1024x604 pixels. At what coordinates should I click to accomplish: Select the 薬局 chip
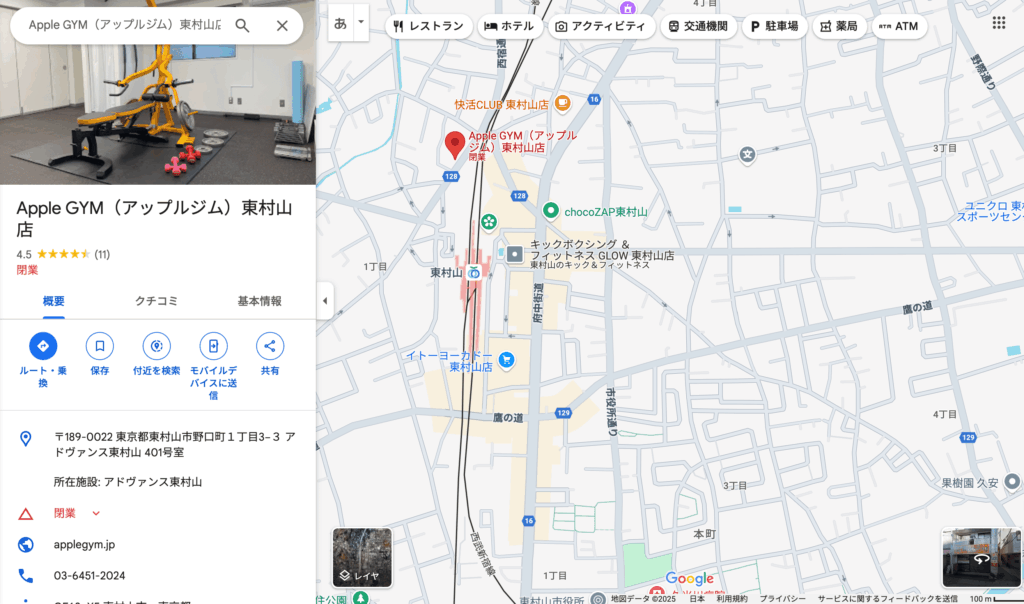coord(838,26)
